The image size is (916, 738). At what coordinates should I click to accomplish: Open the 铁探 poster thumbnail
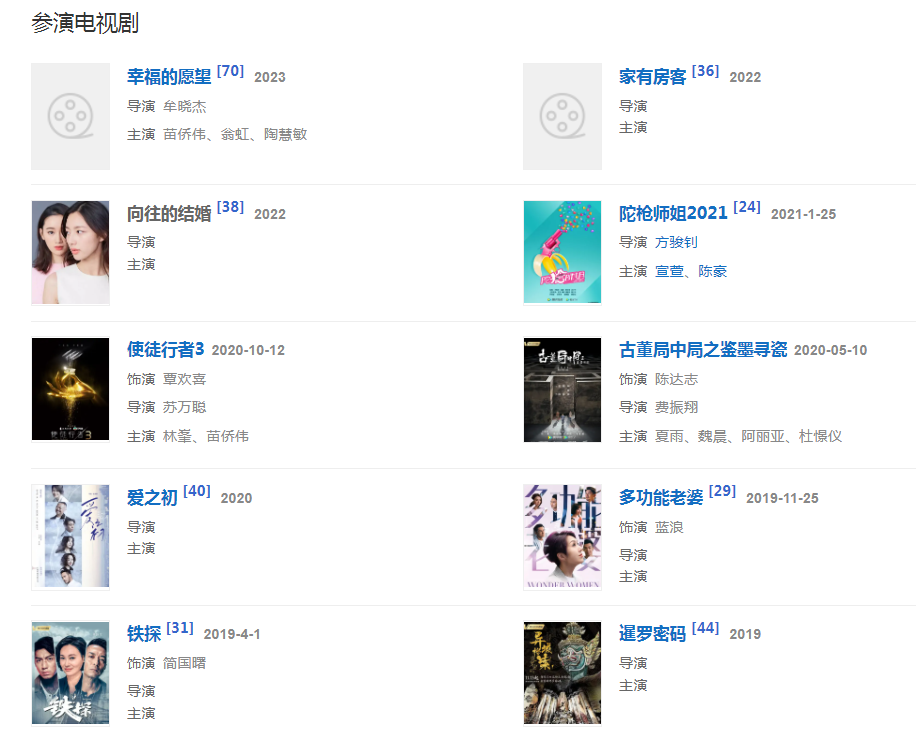70,673
